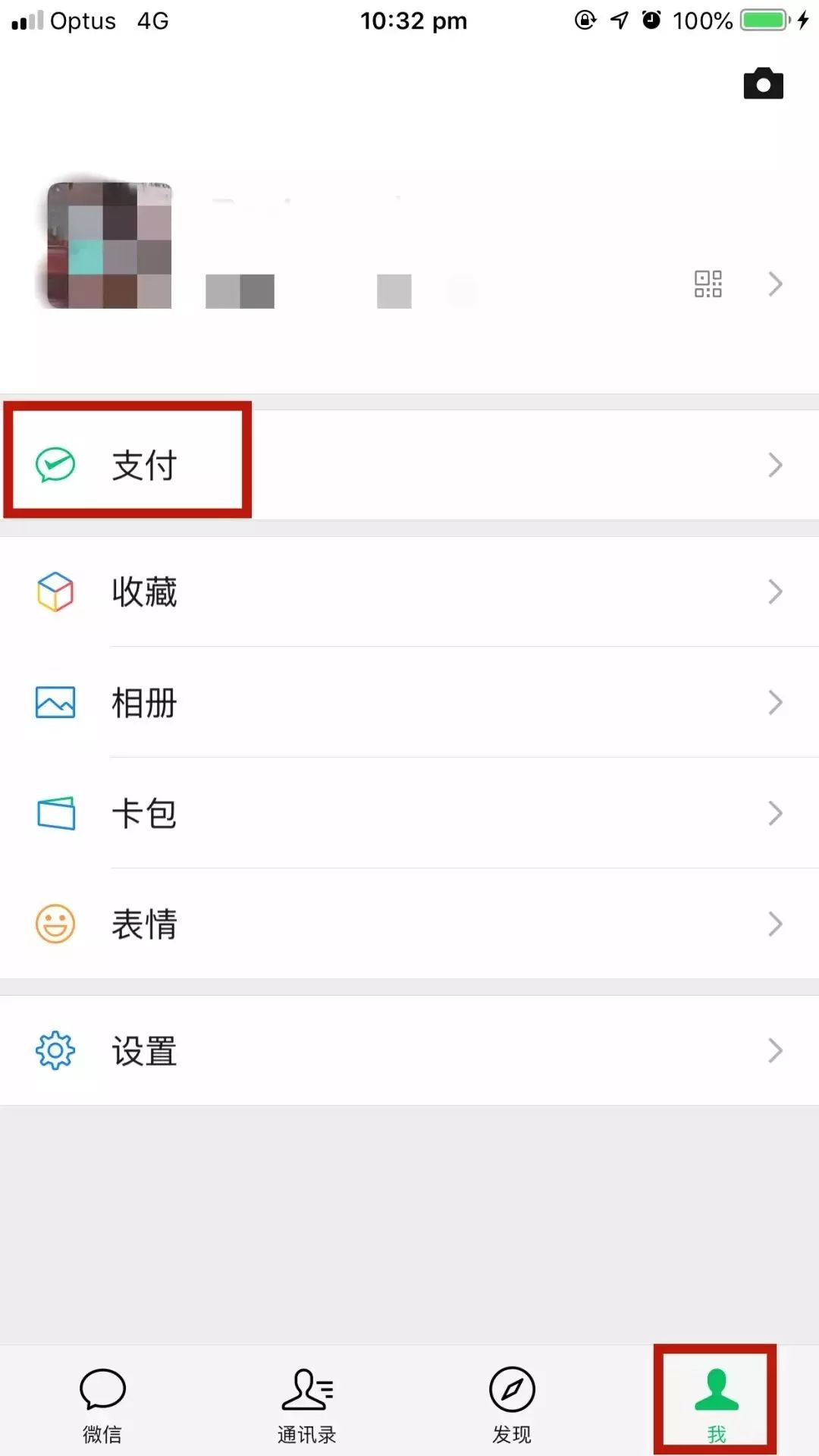The height and width of the screenshot is (1456, 819).
Task: Switch to the 微信 chats tab
Action: 102,1404
